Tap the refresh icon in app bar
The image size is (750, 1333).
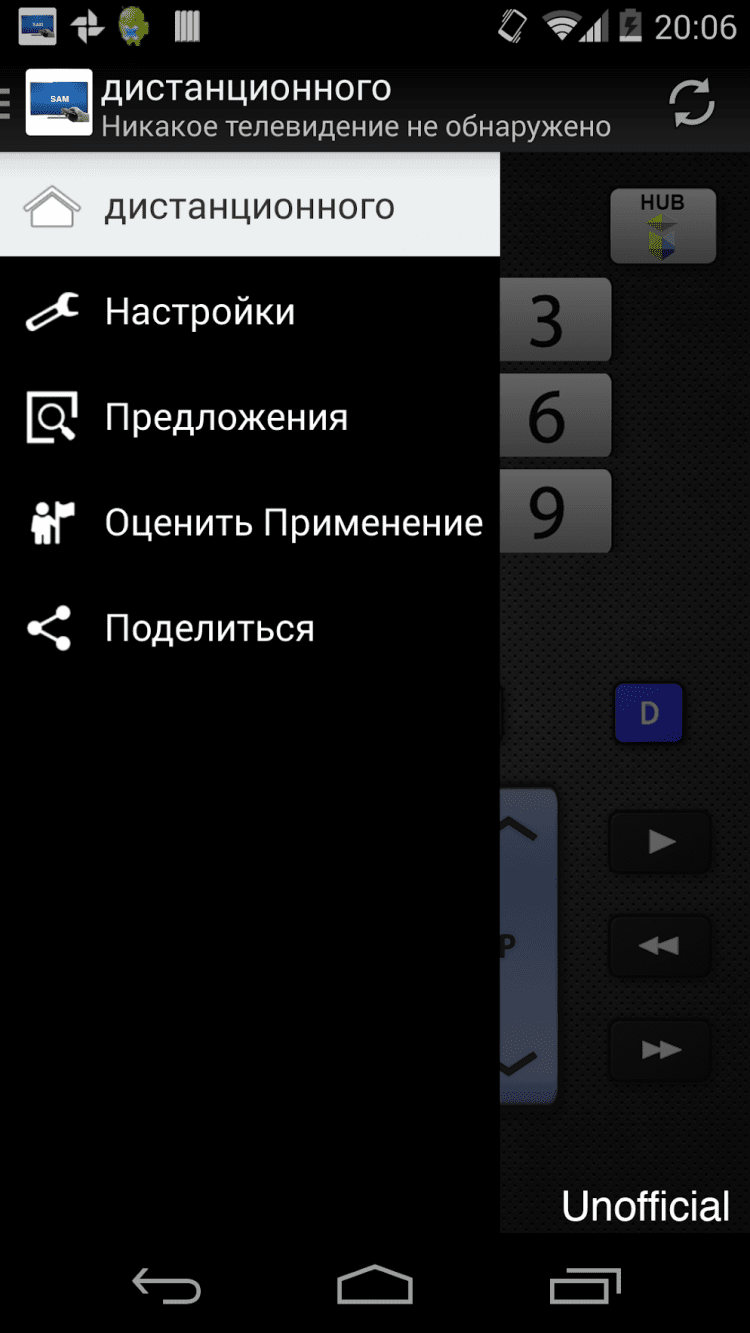[x=691, y=103]
